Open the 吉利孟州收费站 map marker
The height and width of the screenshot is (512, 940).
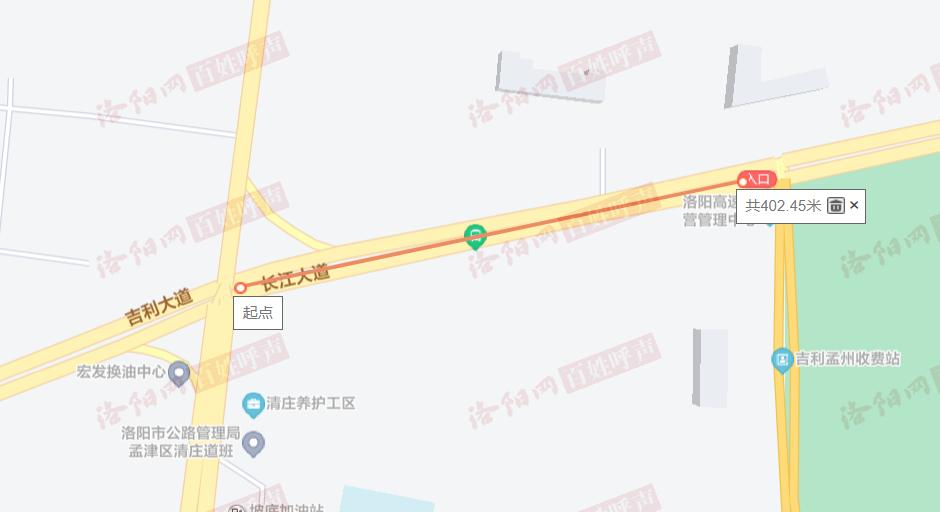tap(783, 359)
